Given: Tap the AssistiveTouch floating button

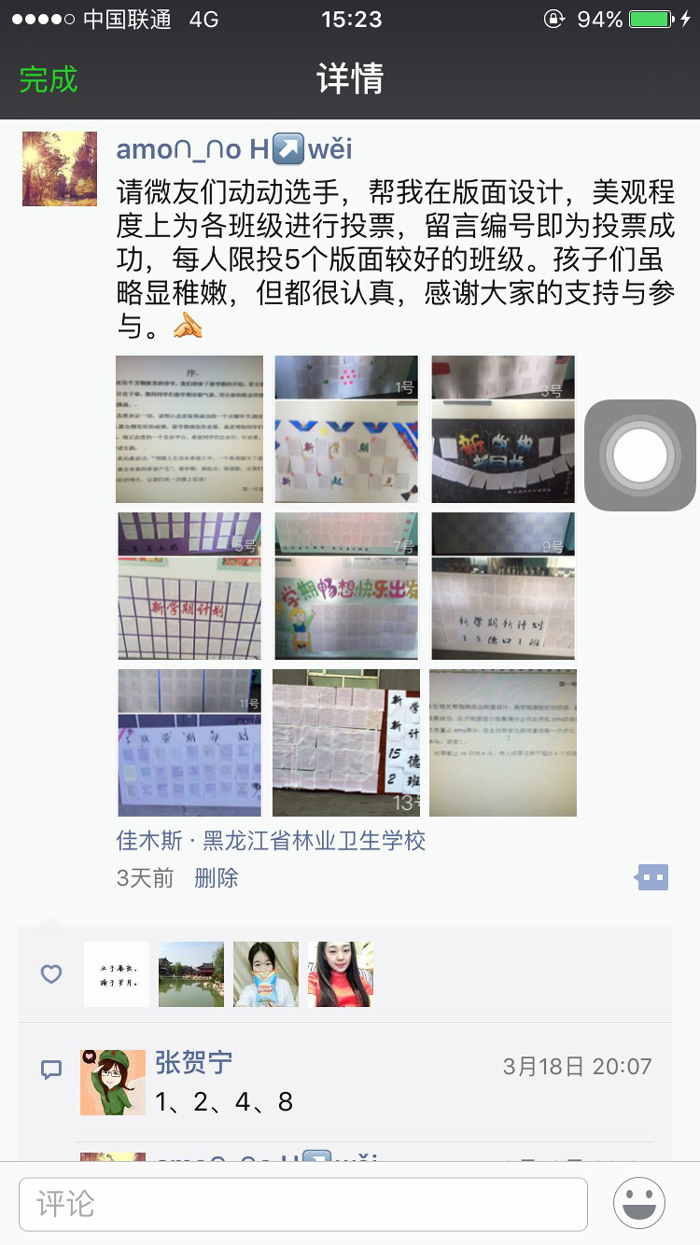Looking at the screenshot, I should pos(640,455).
